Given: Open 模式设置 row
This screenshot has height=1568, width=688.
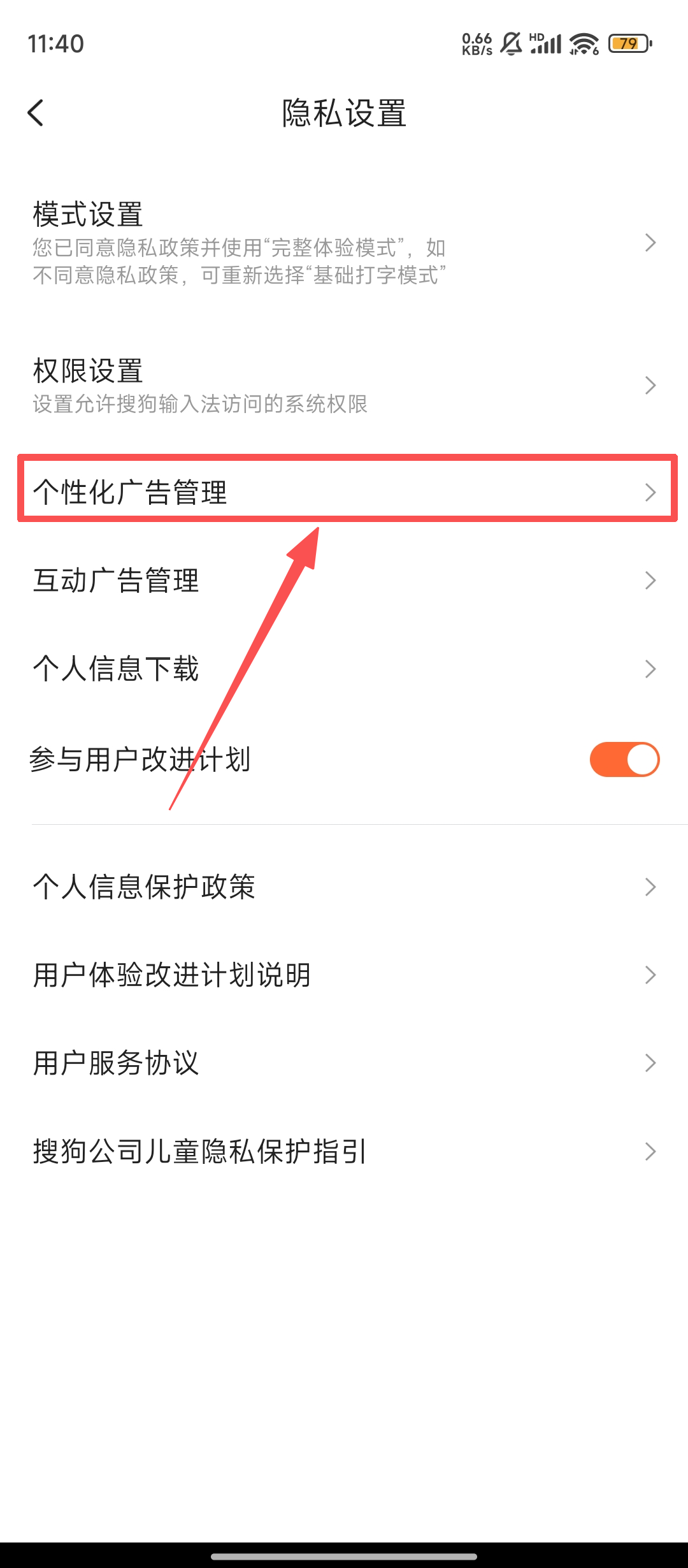Looking at the screenshot, I should (x=344, y=242).
